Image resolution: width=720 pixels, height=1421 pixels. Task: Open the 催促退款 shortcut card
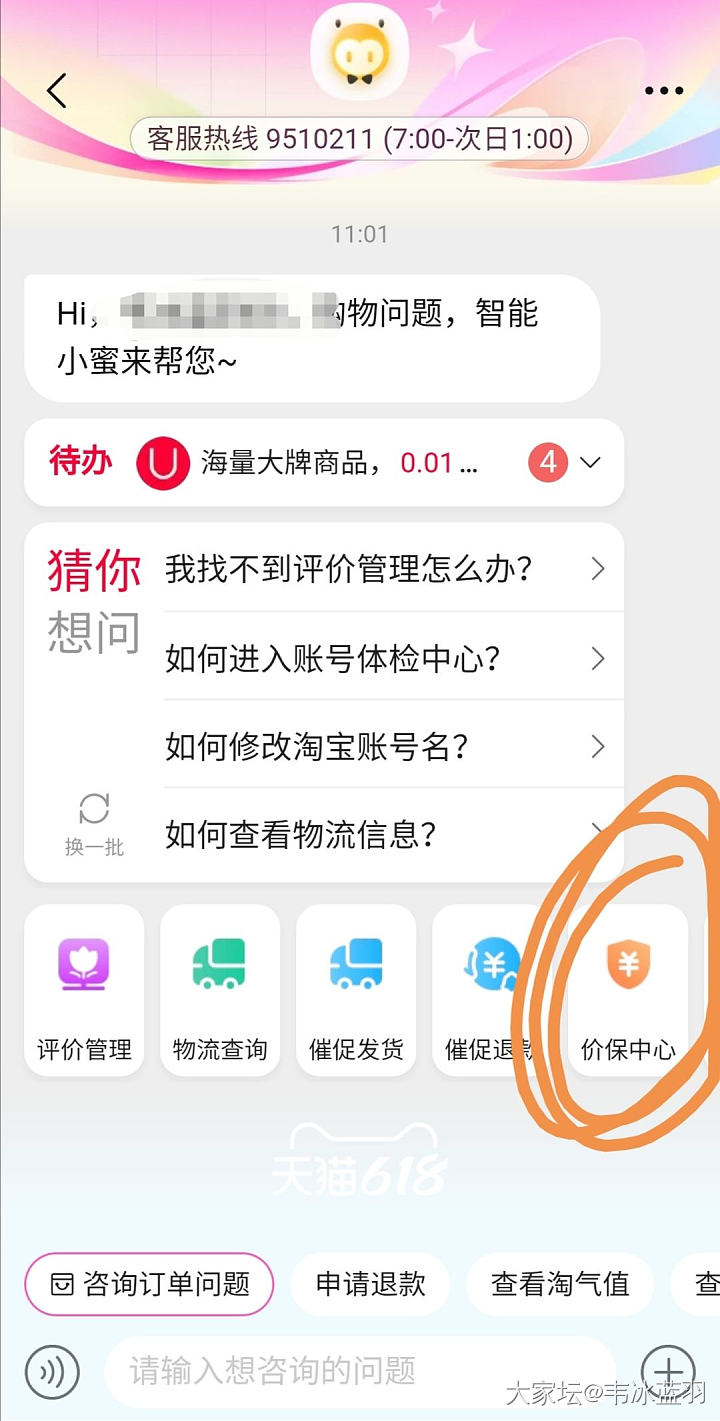coord(490,990)
